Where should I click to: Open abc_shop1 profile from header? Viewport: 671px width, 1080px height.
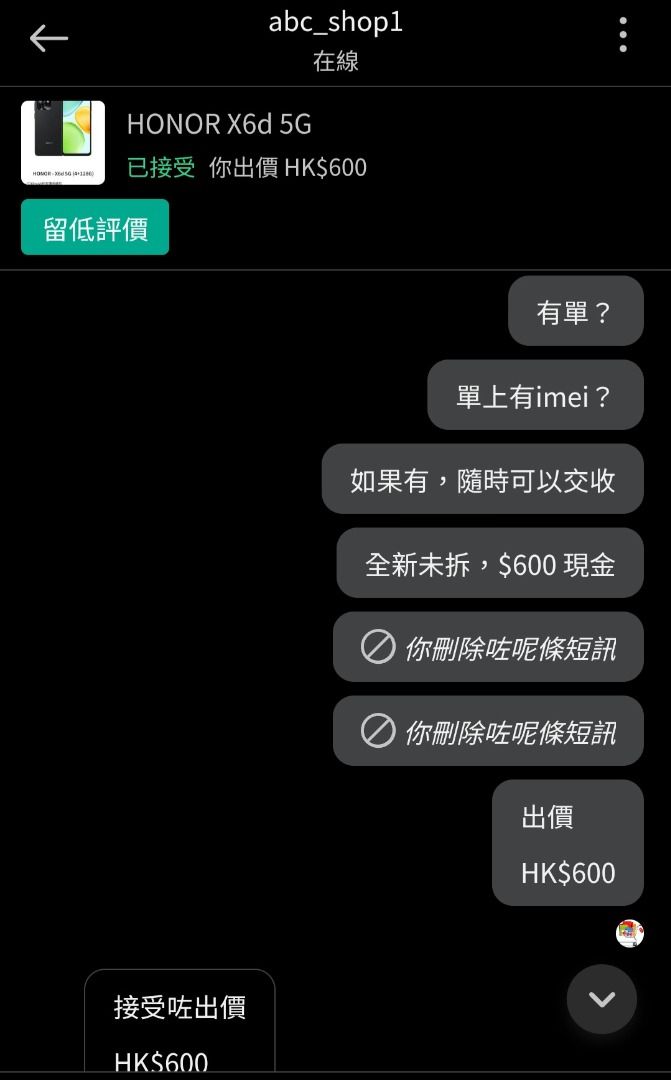pyautogui.click(x=336, y=22)
